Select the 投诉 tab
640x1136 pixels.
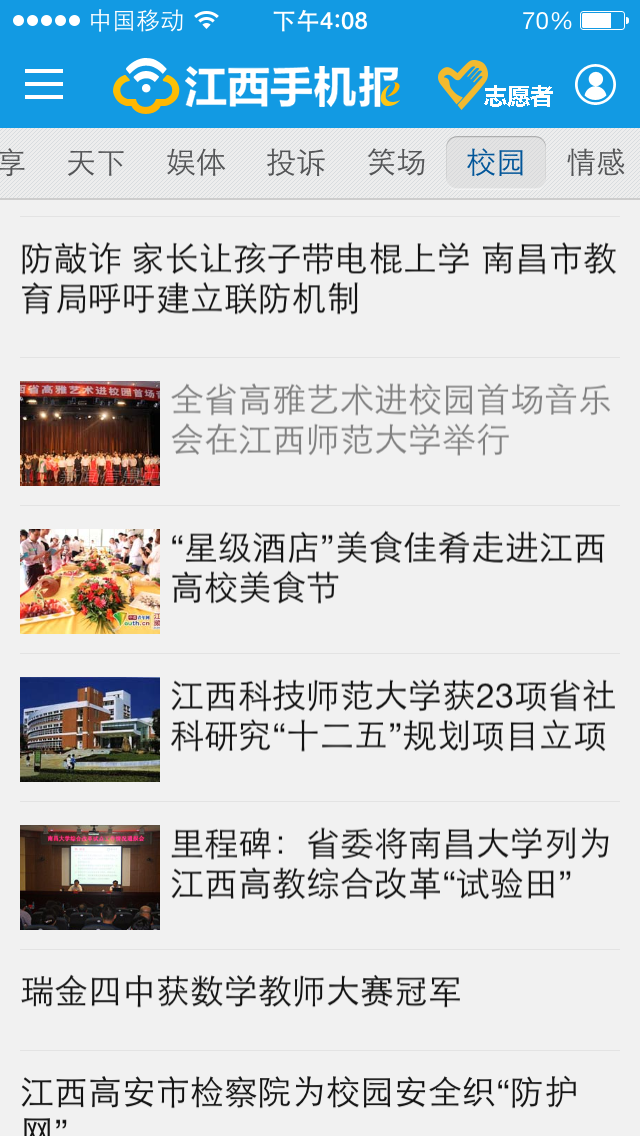[296, 162]
